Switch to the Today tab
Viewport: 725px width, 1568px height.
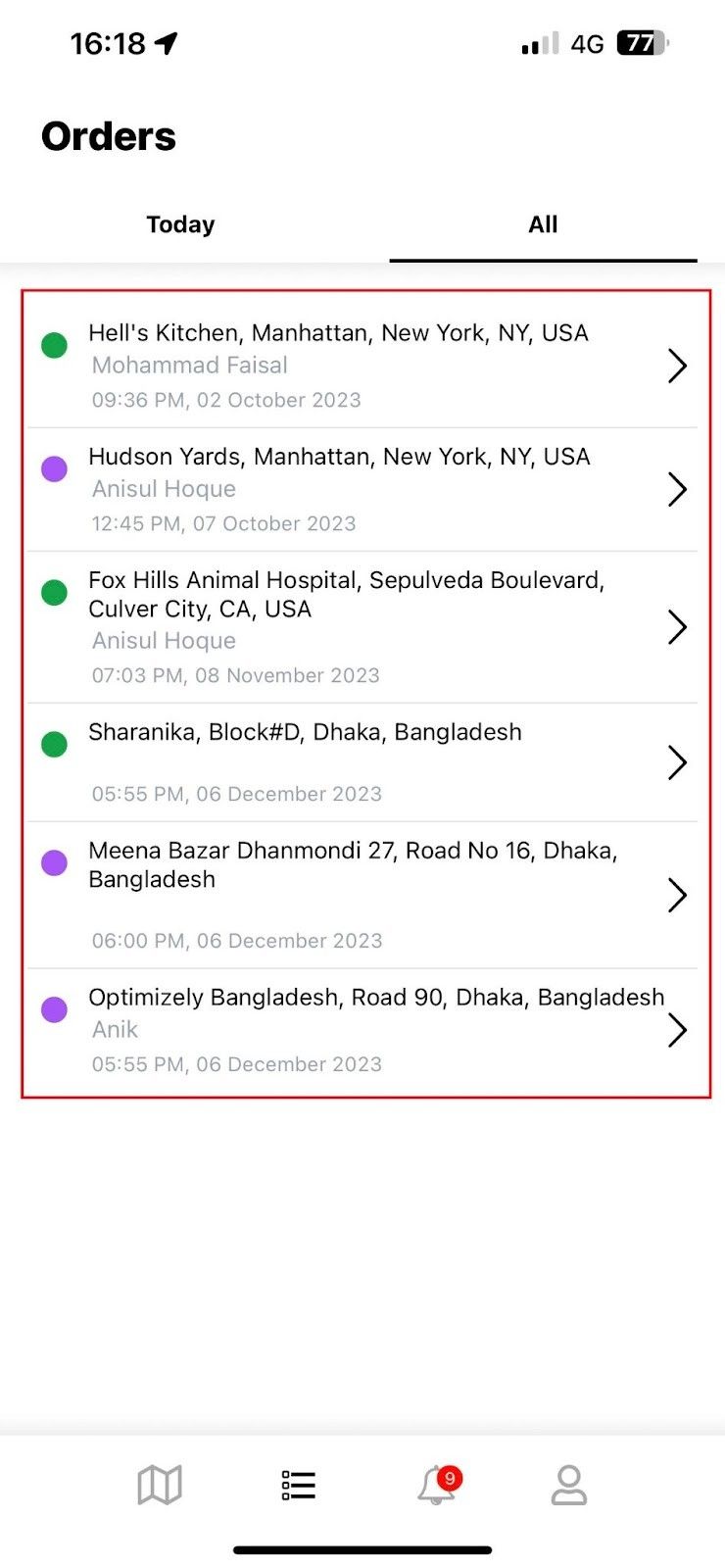coord(180,224)
